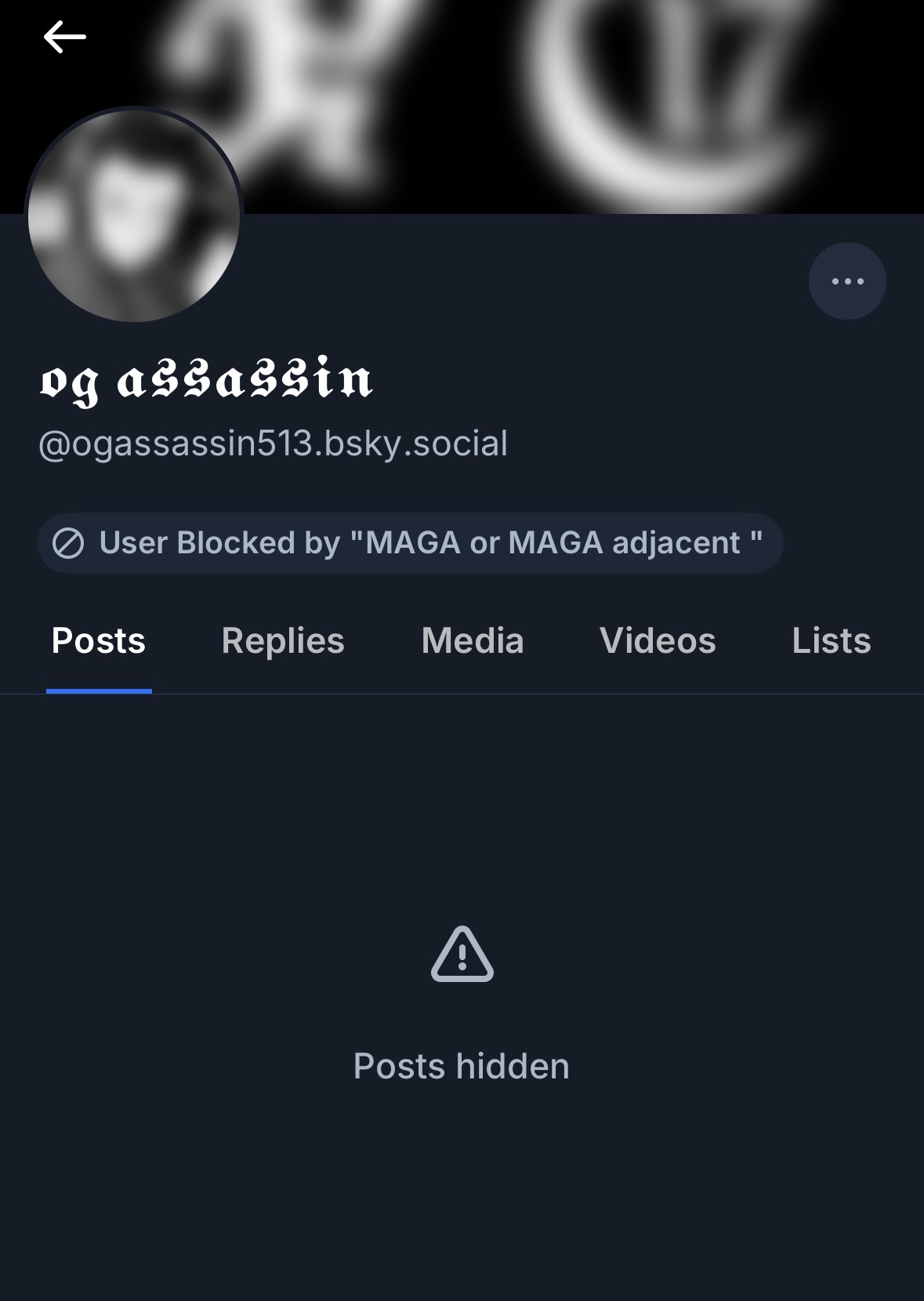
Task: Tap the "User Blocked by" moderation label
Action: click(410, 543)
